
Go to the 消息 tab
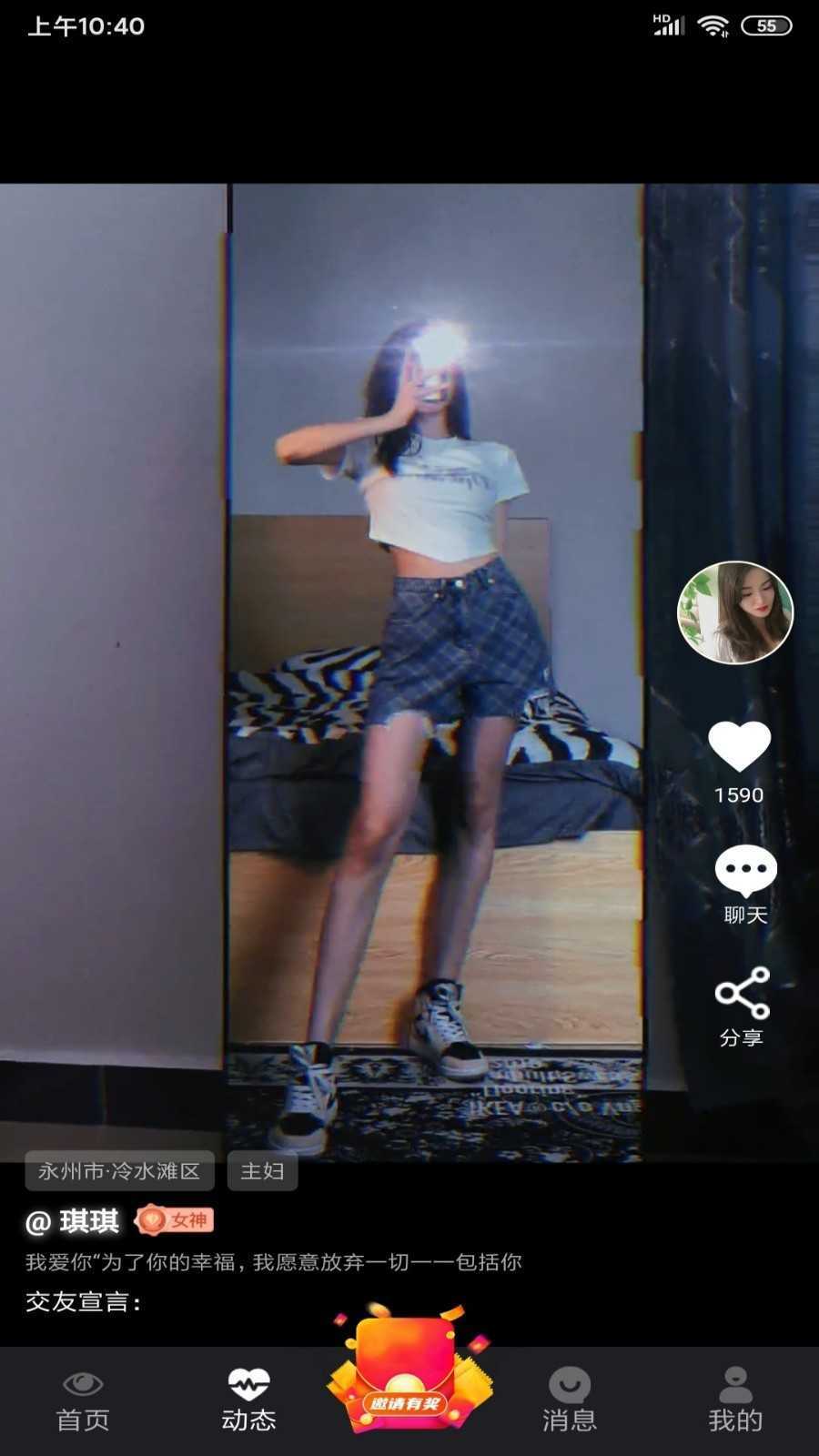[x=570, y=1400]
